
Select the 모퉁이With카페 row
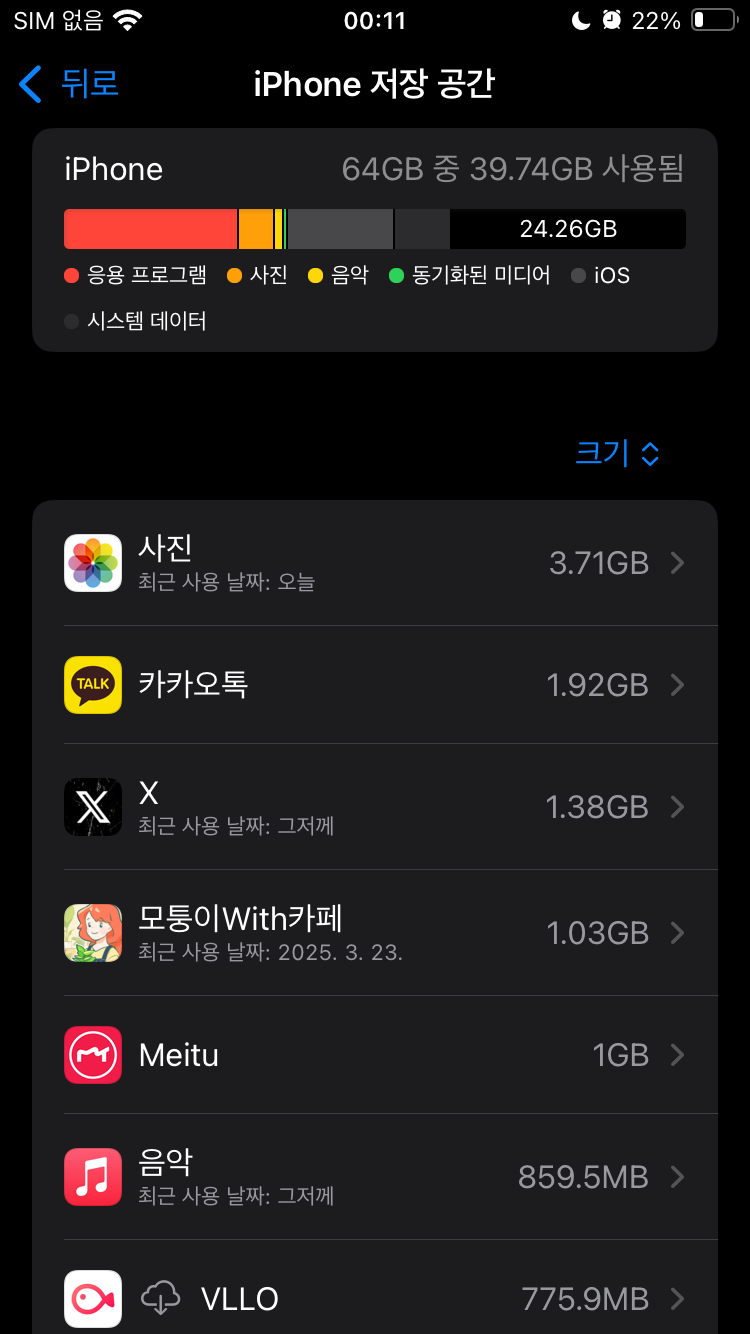pos(375,933)
